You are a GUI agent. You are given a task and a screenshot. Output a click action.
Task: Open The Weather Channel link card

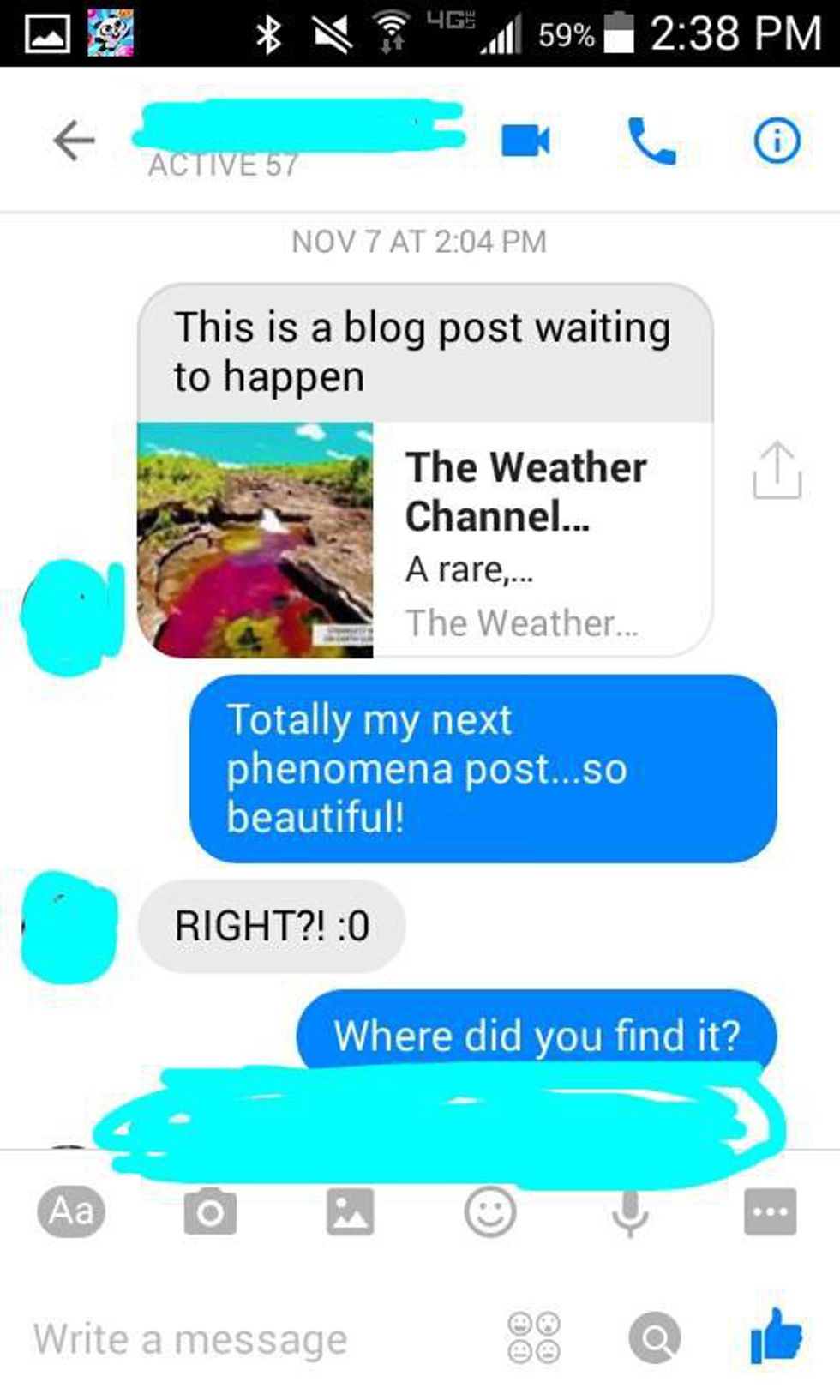[x=425, y=540]
